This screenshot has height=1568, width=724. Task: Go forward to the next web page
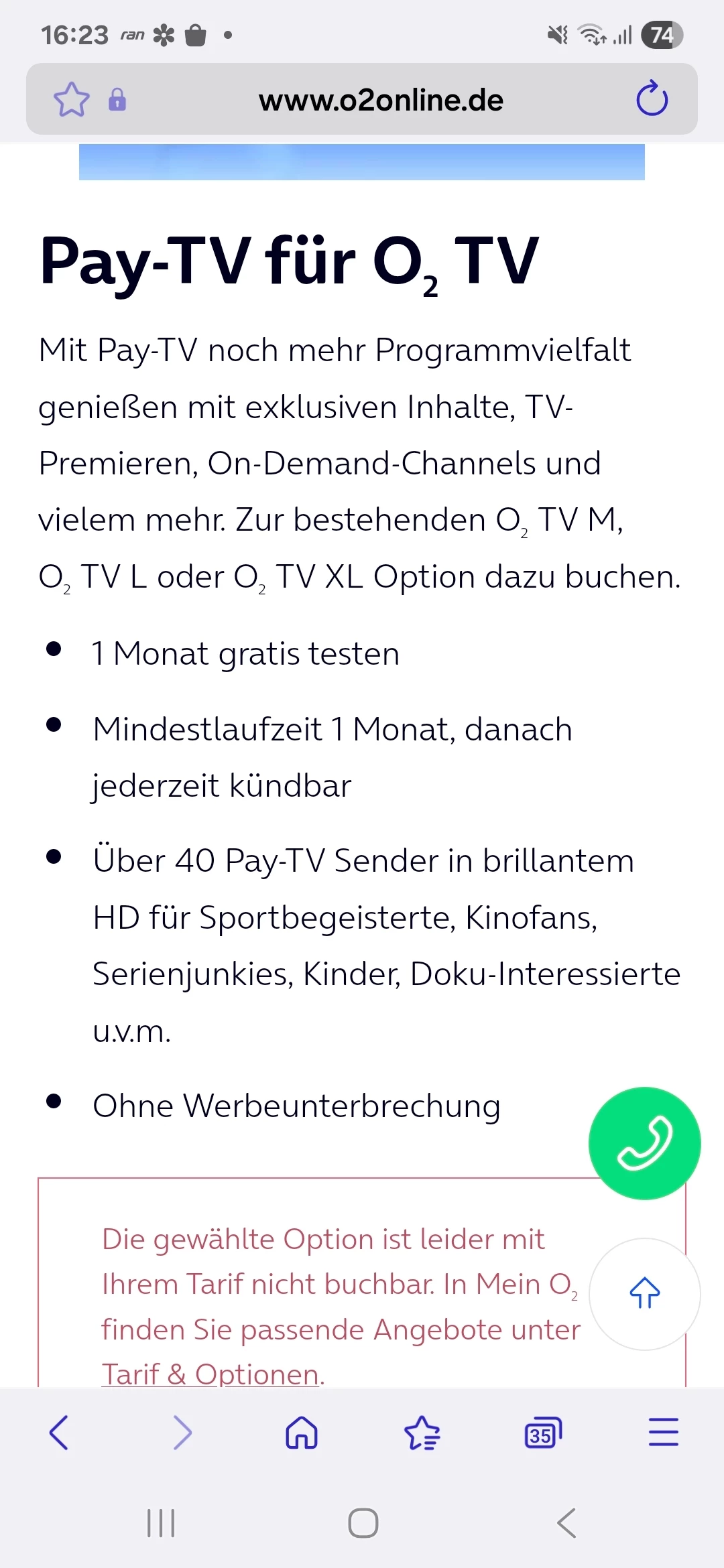[x=182, y=1433]
